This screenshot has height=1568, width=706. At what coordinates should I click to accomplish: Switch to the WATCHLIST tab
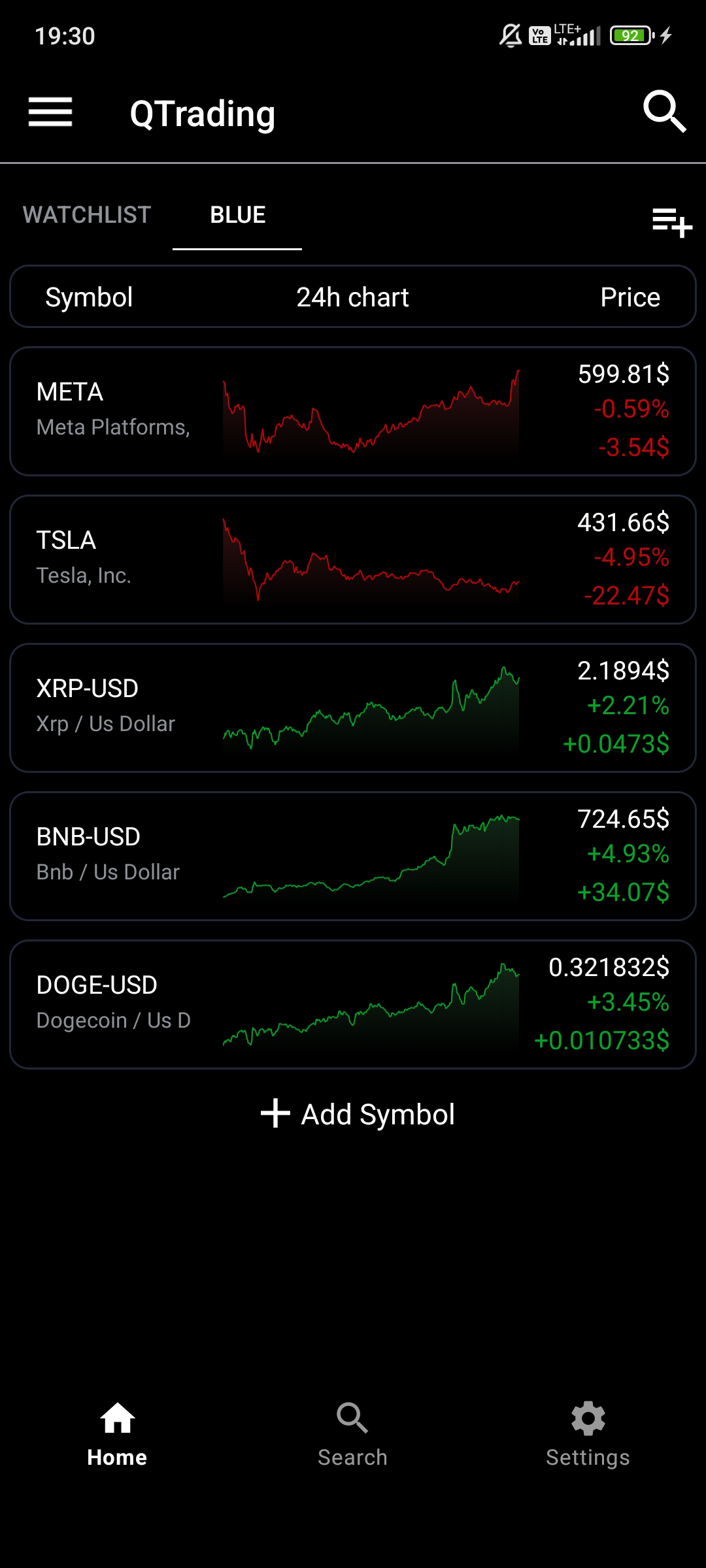click(x=87, y=215)
